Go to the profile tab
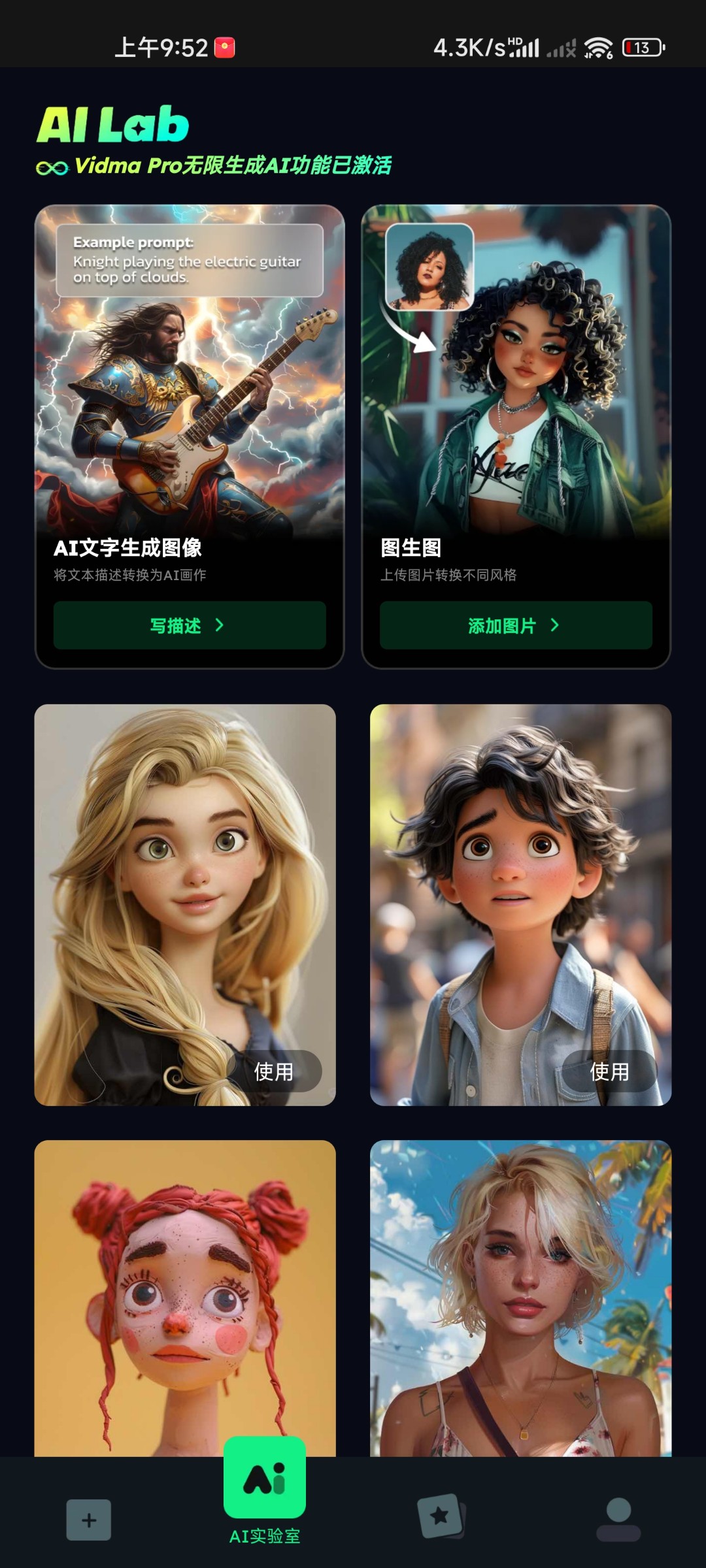 [618, 1519]
